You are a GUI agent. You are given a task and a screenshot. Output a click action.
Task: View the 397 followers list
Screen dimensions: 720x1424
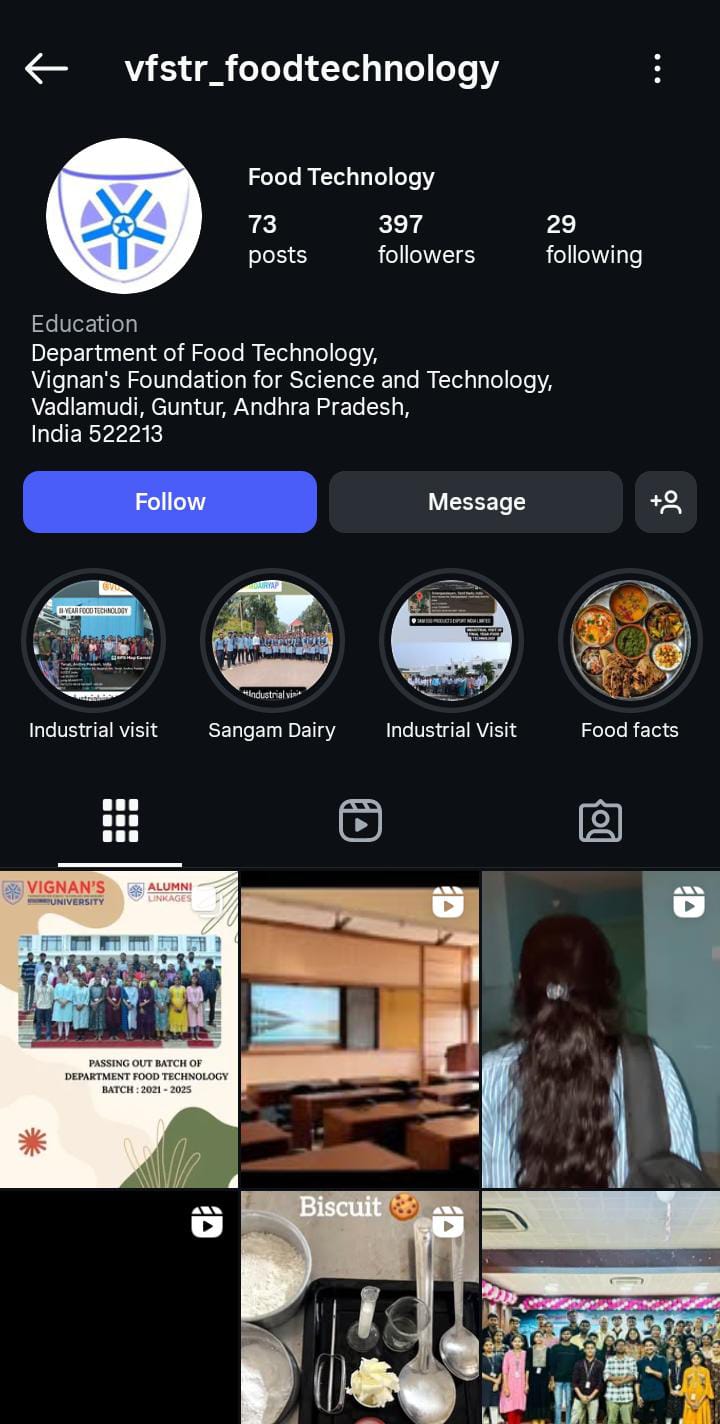pyautogui.click(x=426, y=239)
